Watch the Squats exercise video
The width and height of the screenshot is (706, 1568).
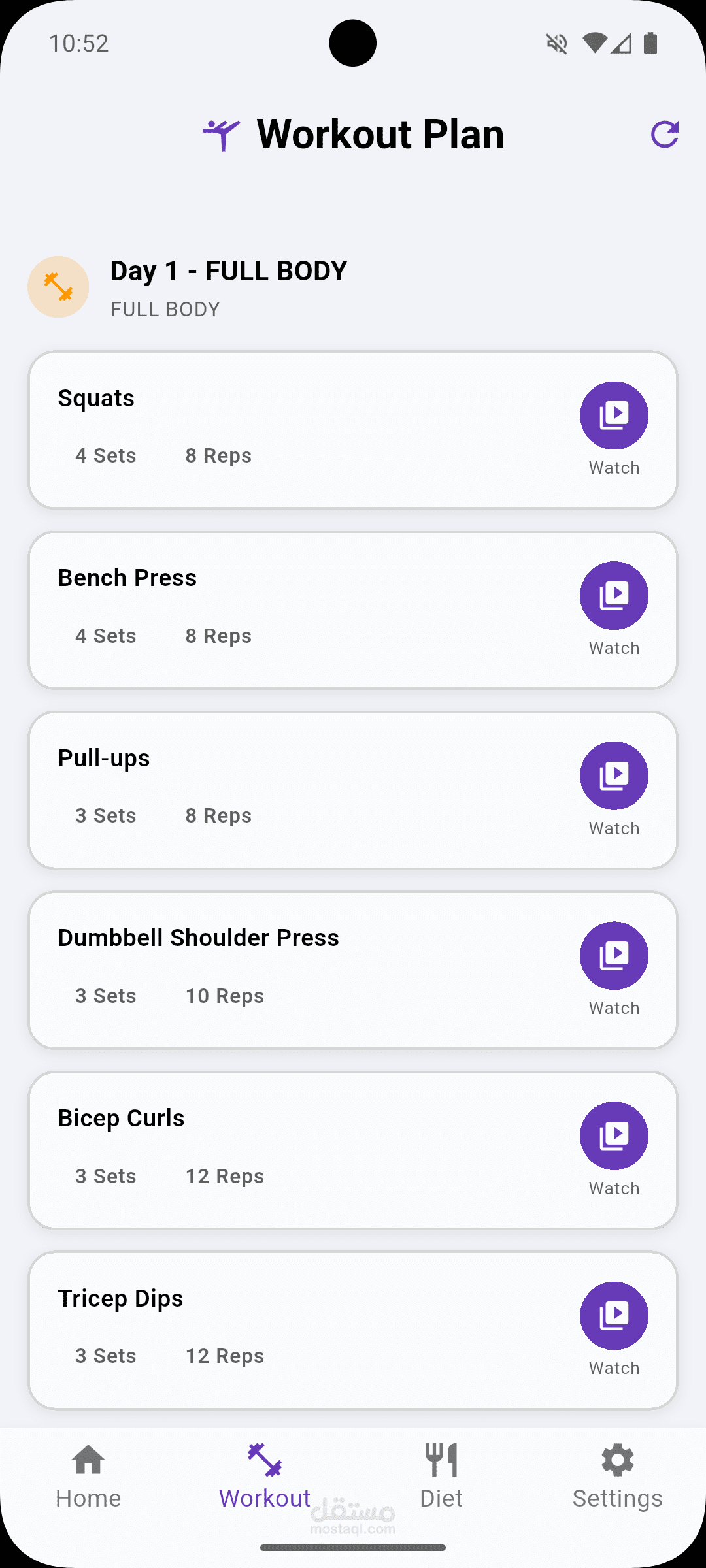coord(614,416)
